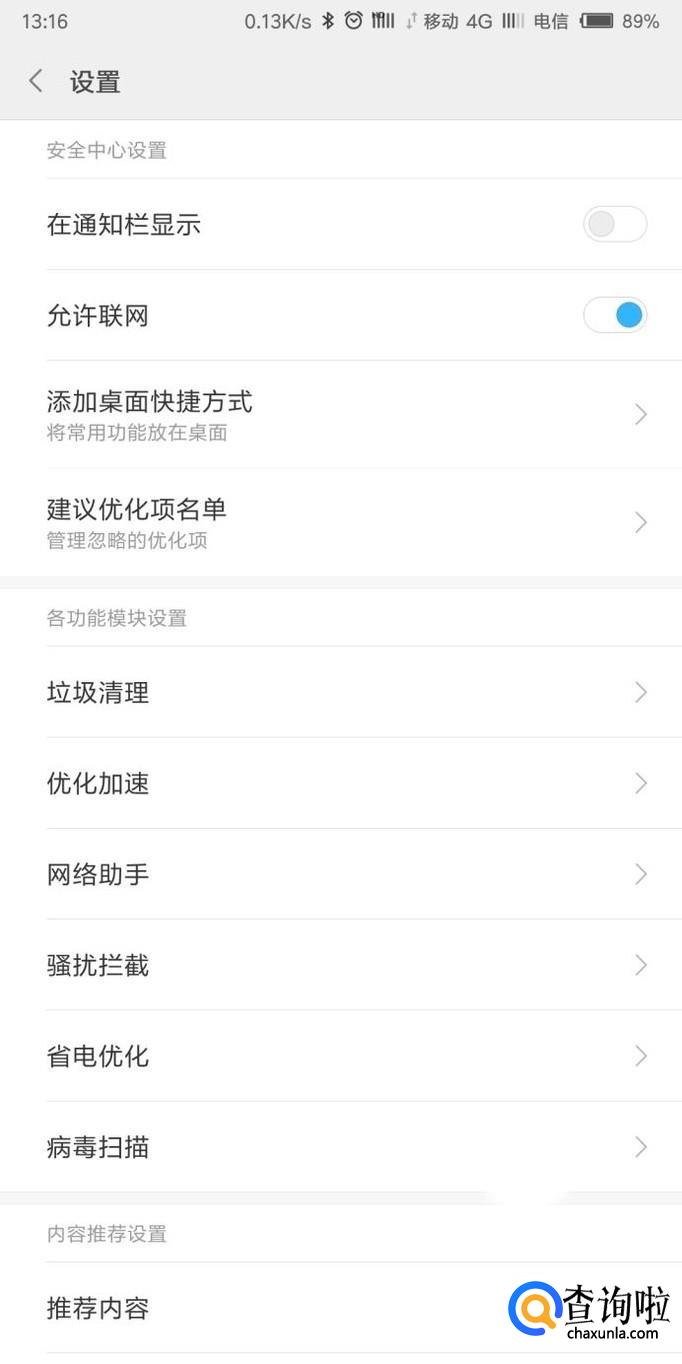Screen dimensions: 682x1364
Task: Open 省电优化 settings
Action: tap(340, 1056)
